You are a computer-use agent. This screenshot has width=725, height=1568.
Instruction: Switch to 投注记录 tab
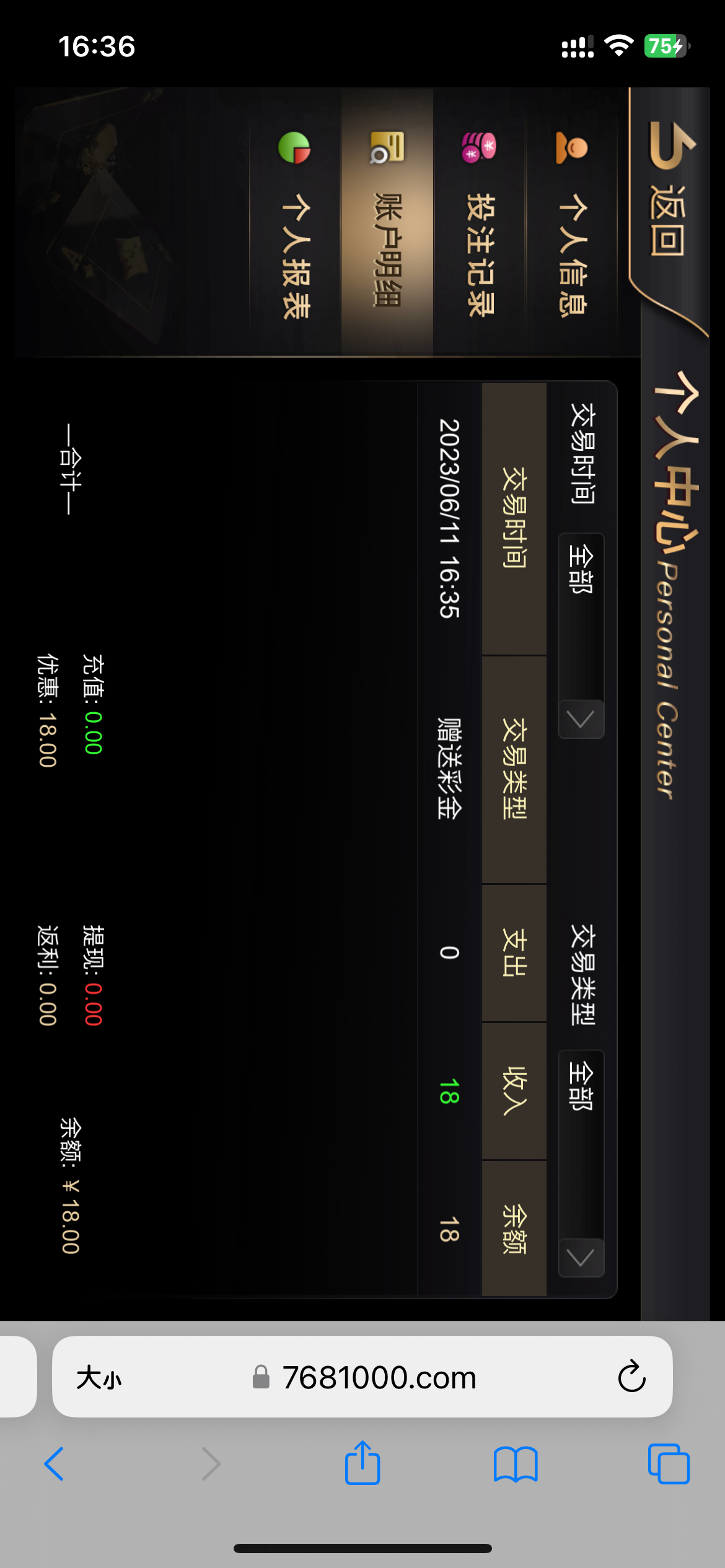coord(479,224)
